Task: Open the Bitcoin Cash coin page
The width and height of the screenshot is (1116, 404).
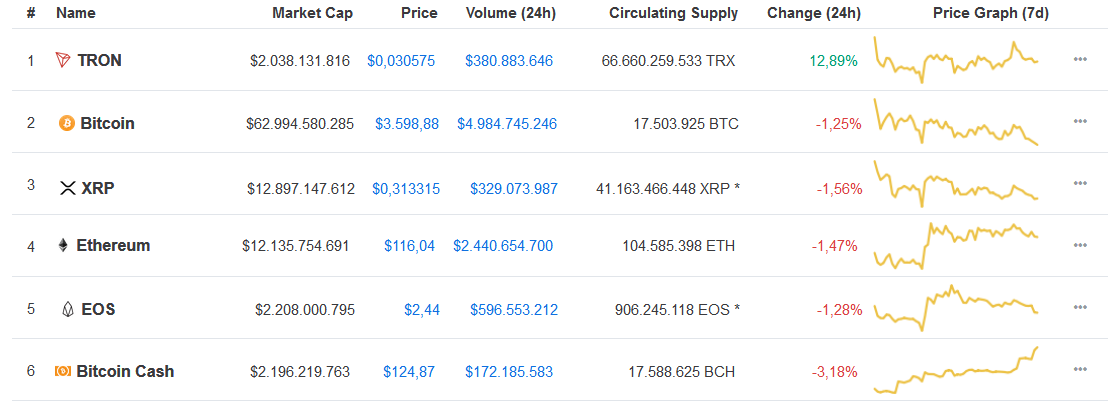Action: [x=125, y=371]
